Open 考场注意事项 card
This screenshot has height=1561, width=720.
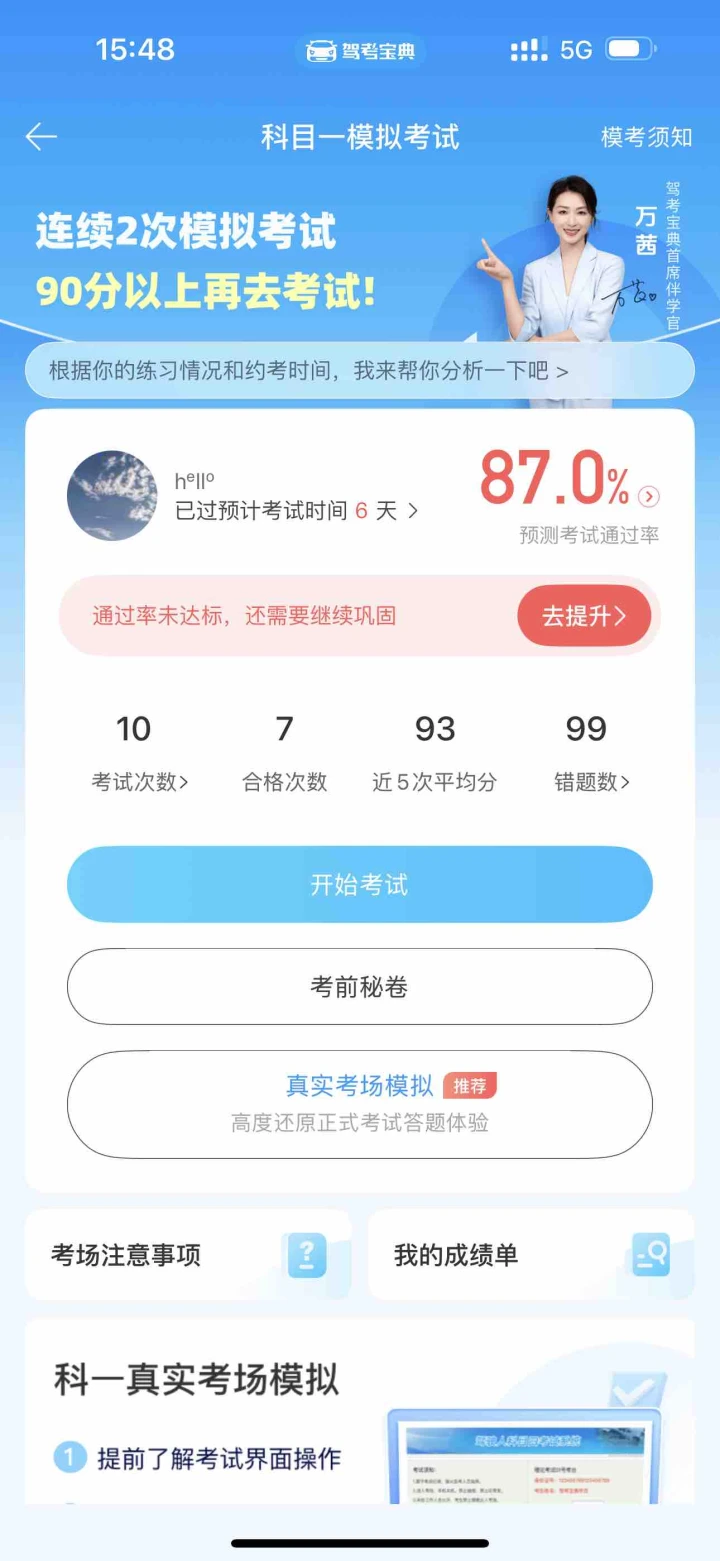pyautogui.click(x=188, y=1255)
